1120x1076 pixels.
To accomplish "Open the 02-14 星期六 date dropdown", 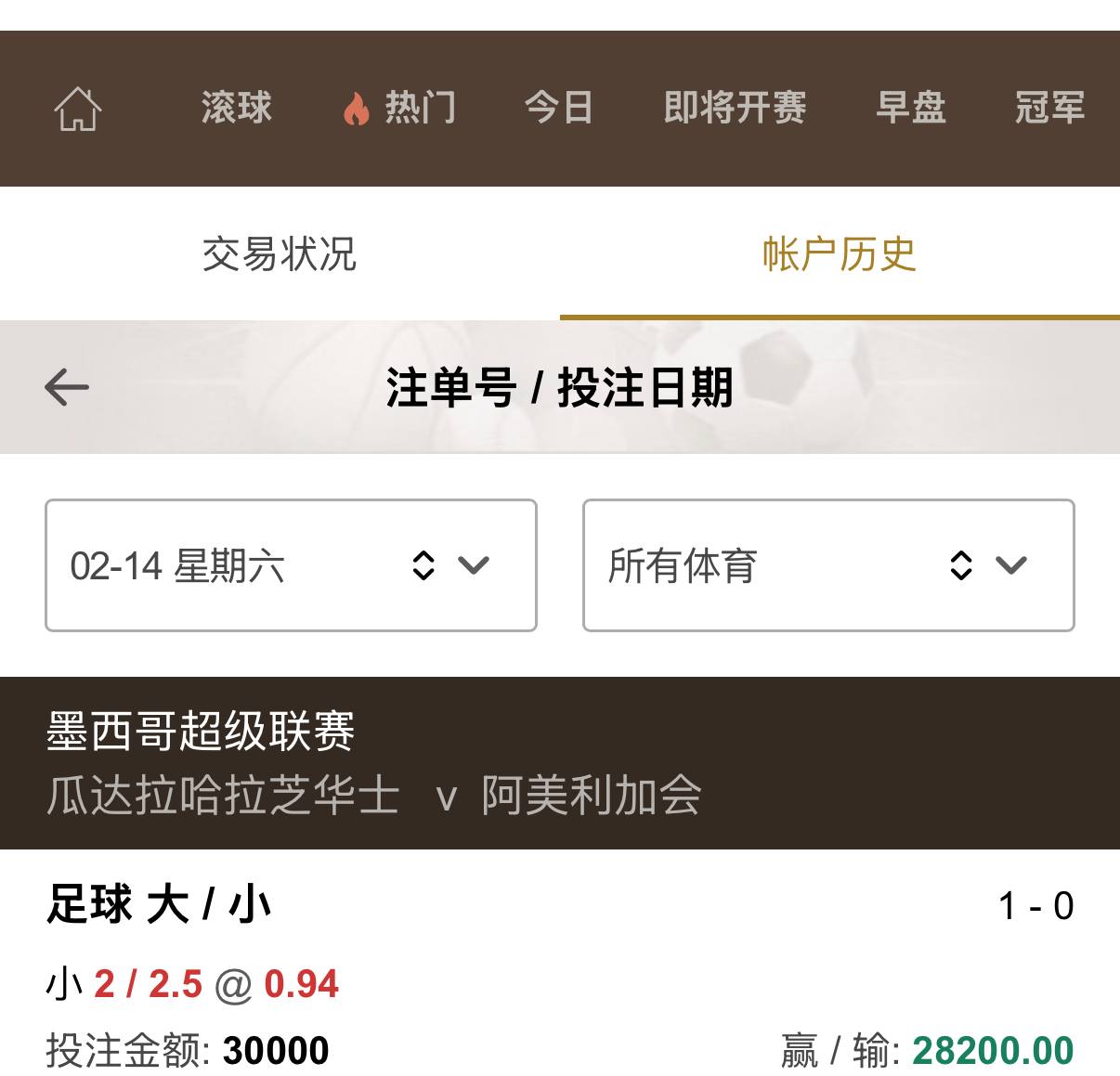I will pyautogui.click(x=291, y=565).
